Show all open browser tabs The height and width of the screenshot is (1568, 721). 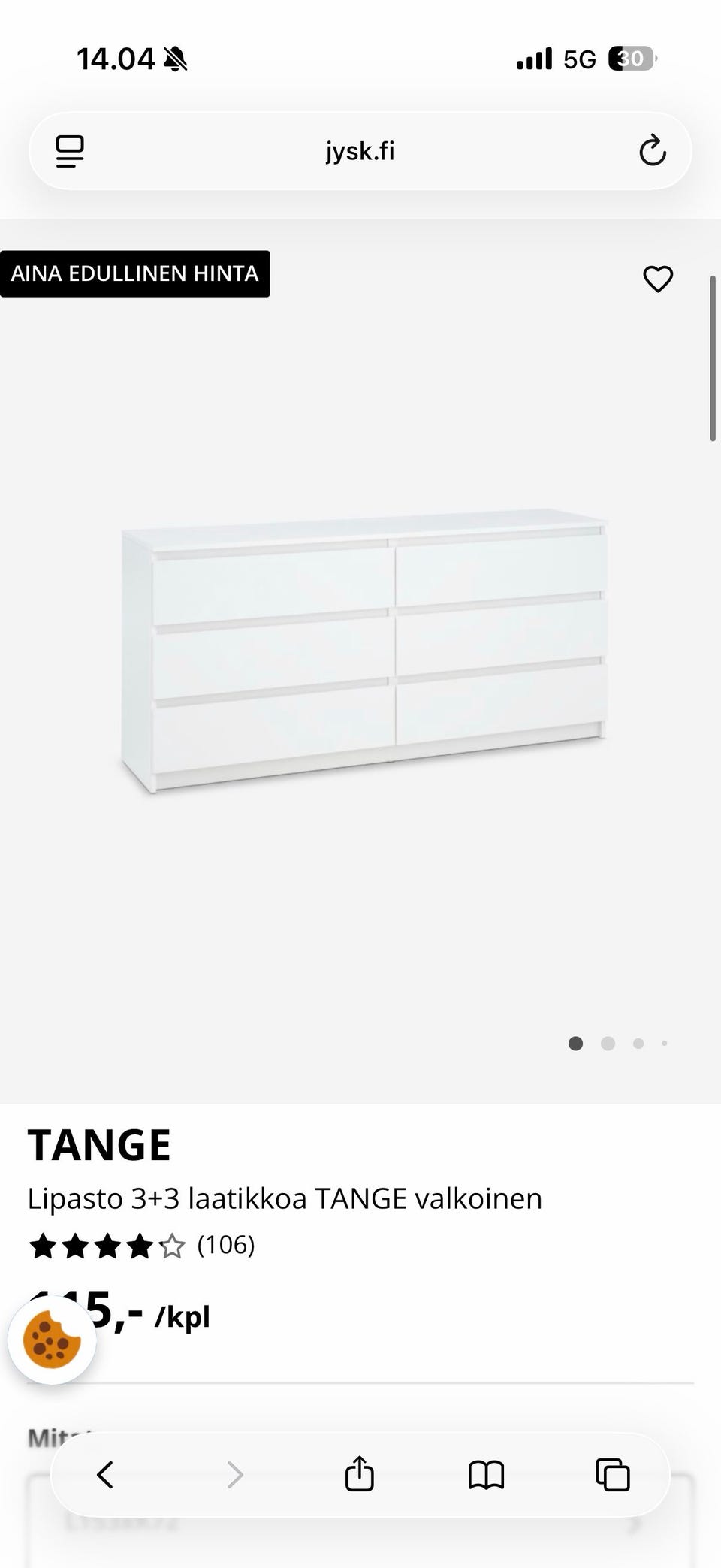[x=612, y=1474]
